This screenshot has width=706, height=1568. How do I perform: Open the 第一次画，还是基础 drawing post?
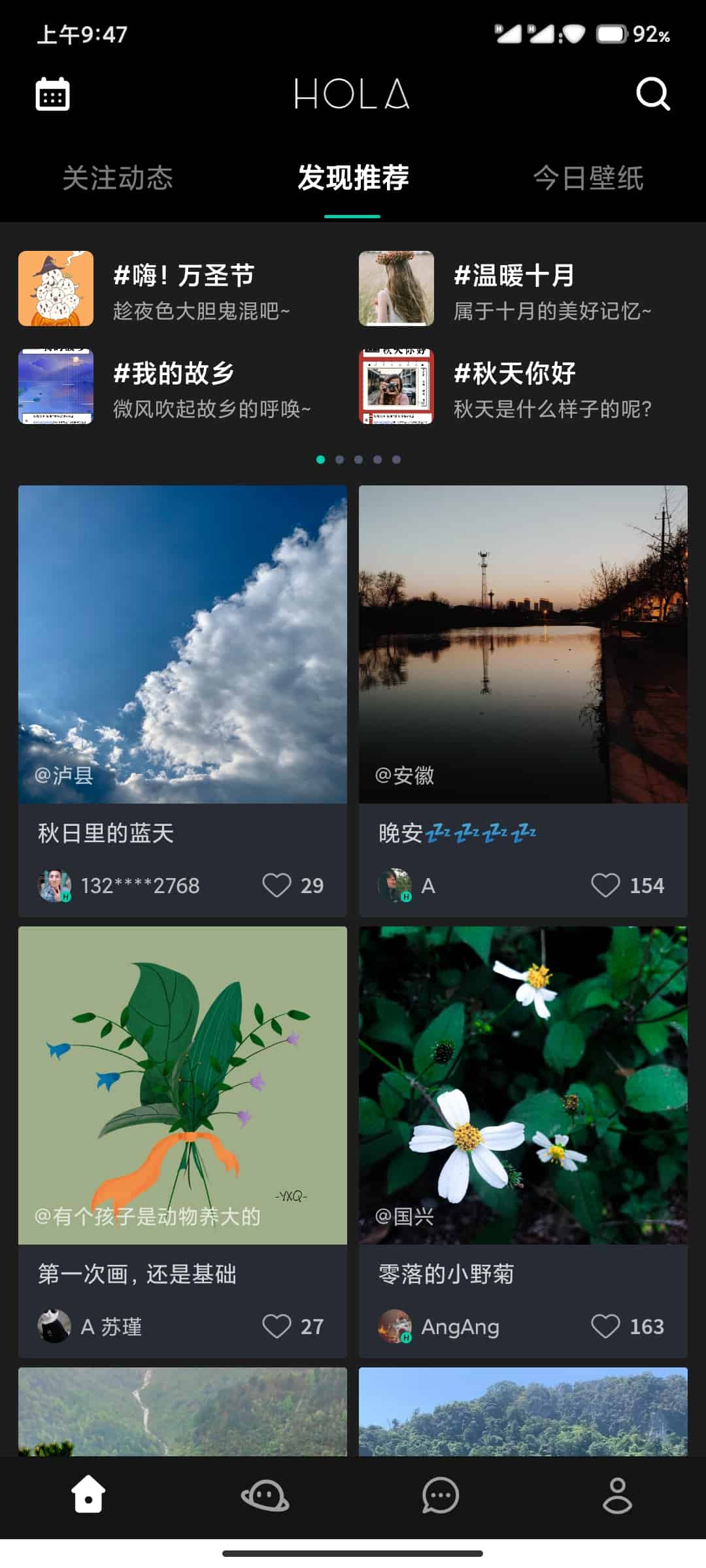182,1085
